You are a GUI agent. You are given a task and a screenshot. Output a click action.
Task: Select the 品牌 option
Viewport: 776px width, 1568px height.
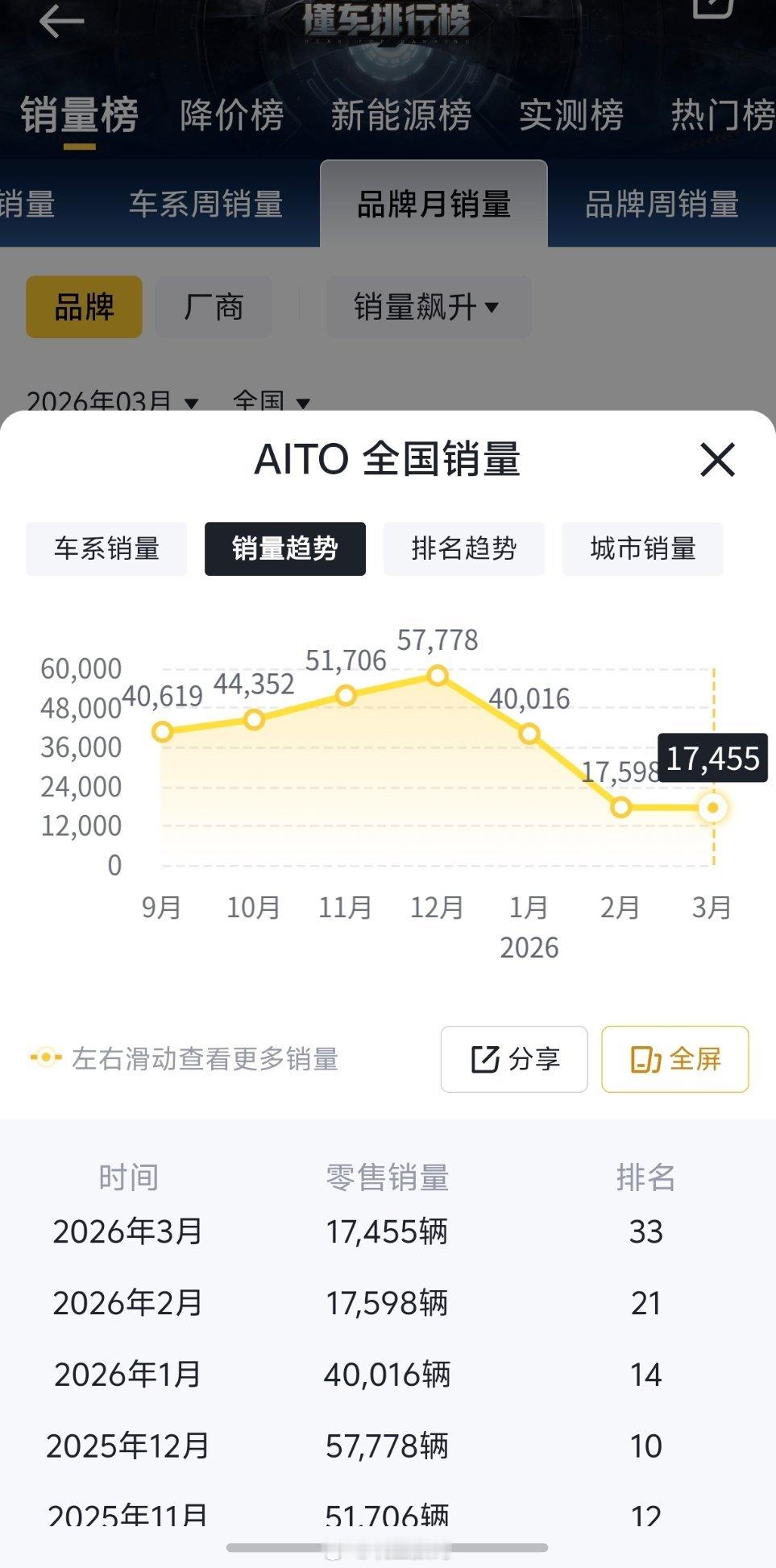[x=84, y=307]
